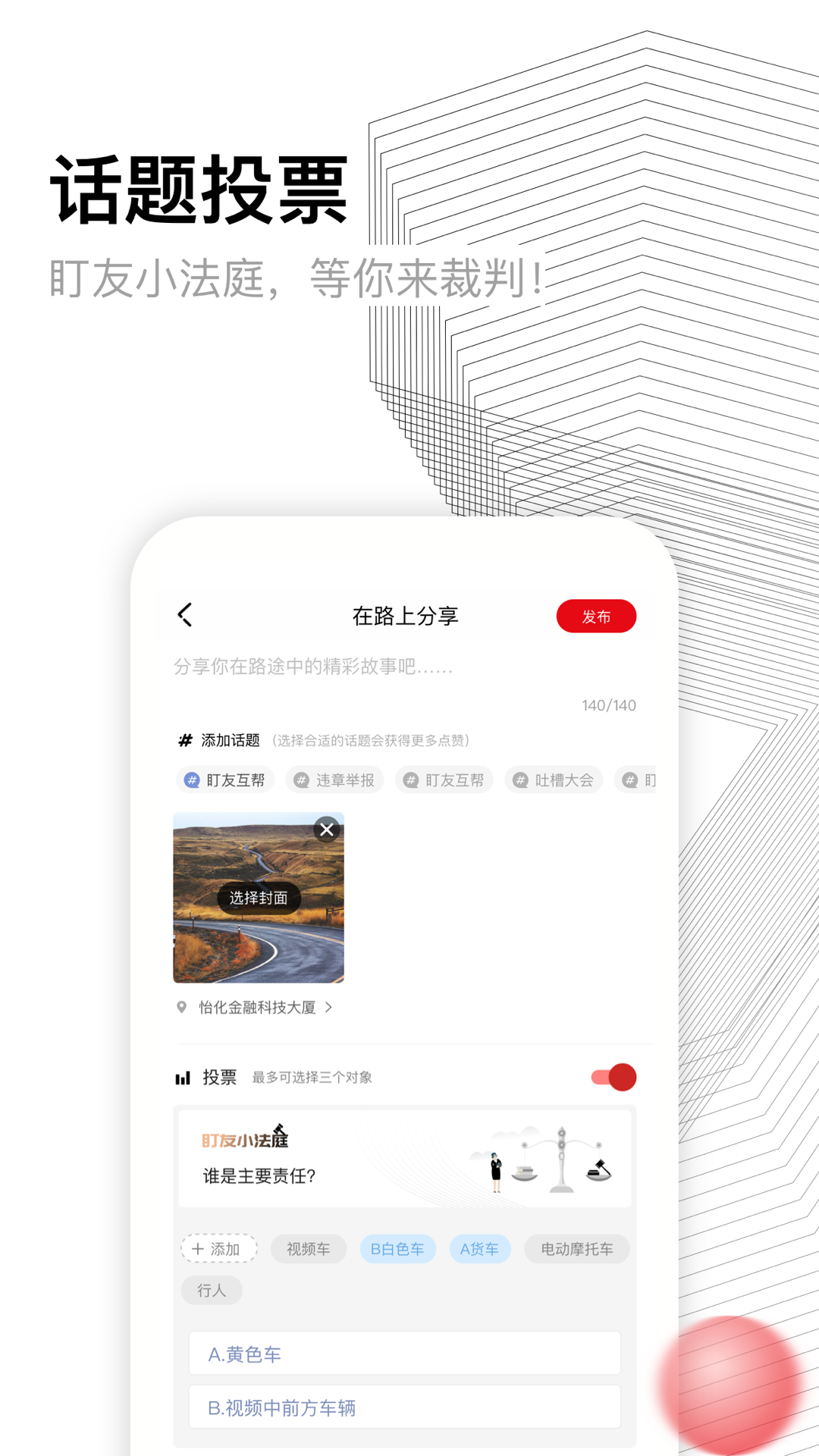
Task: Select the 吐槽大会 topic tag
Action: (x=554, y=780)
